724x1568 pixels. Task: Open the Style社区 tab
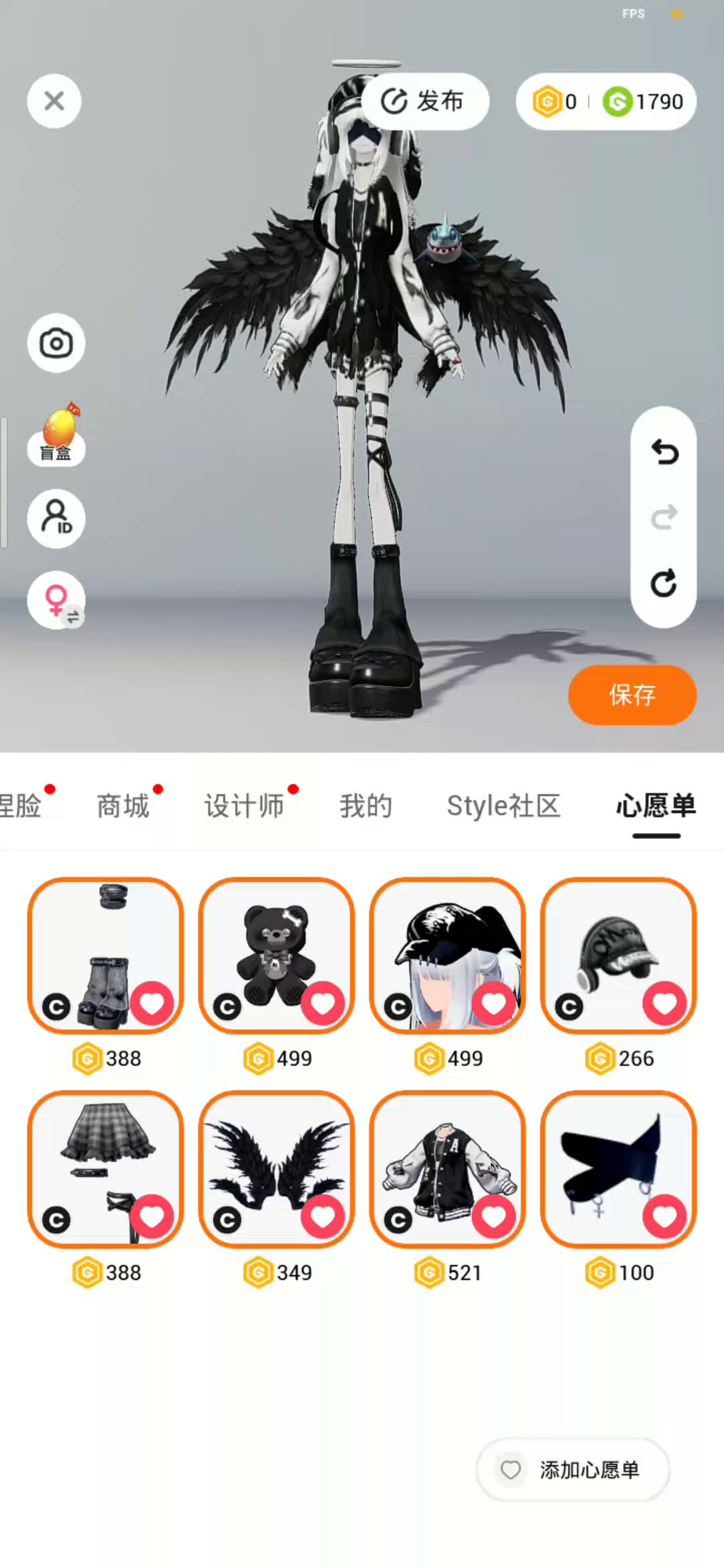(503, 805)
